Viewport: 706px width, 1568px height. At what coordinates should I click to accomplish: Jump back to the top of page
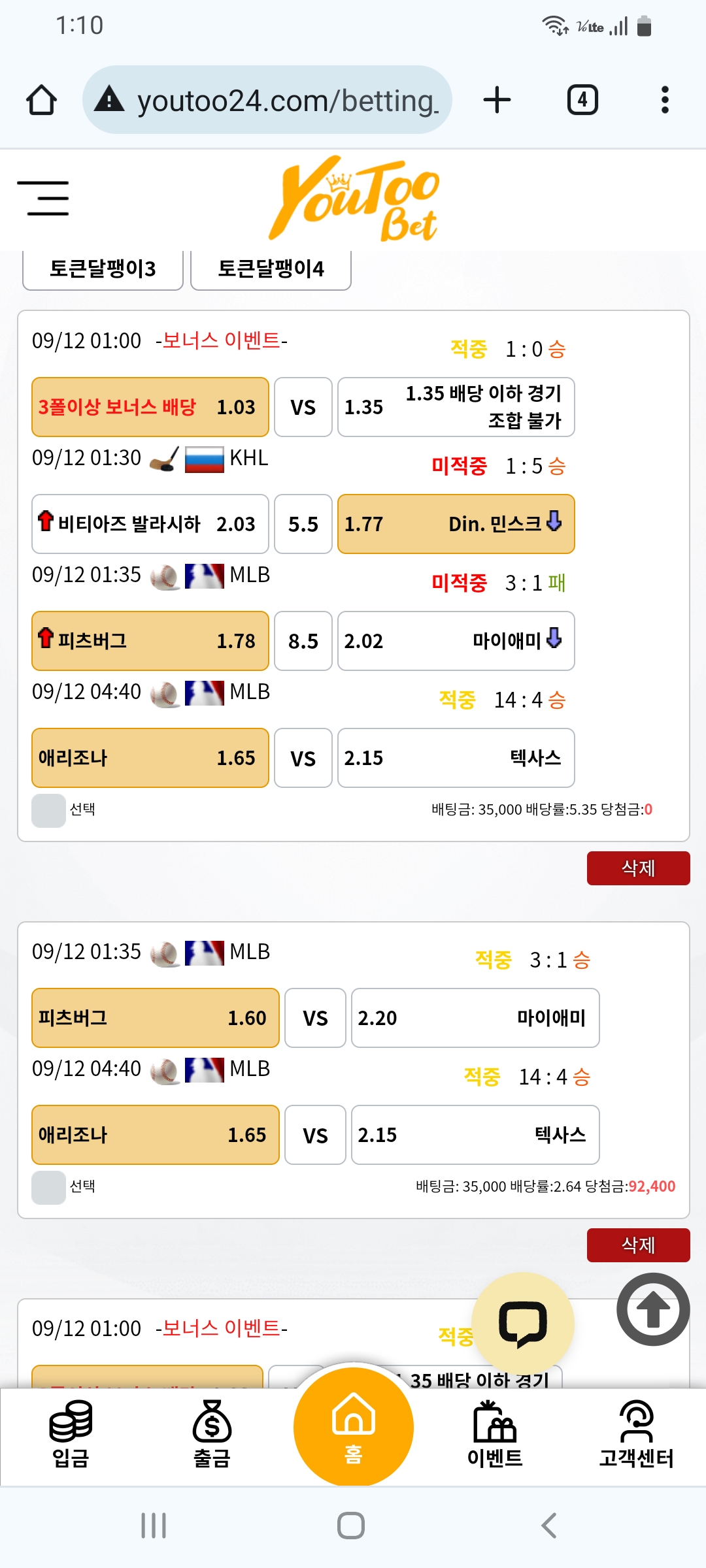coord(653,1309)
